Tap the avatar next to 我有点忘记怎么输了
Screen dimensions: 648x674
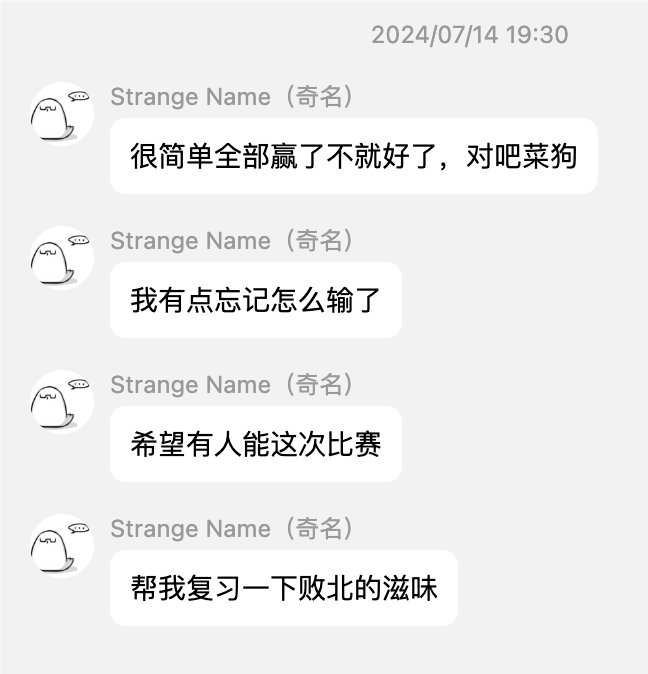click(x=61, y=258)
